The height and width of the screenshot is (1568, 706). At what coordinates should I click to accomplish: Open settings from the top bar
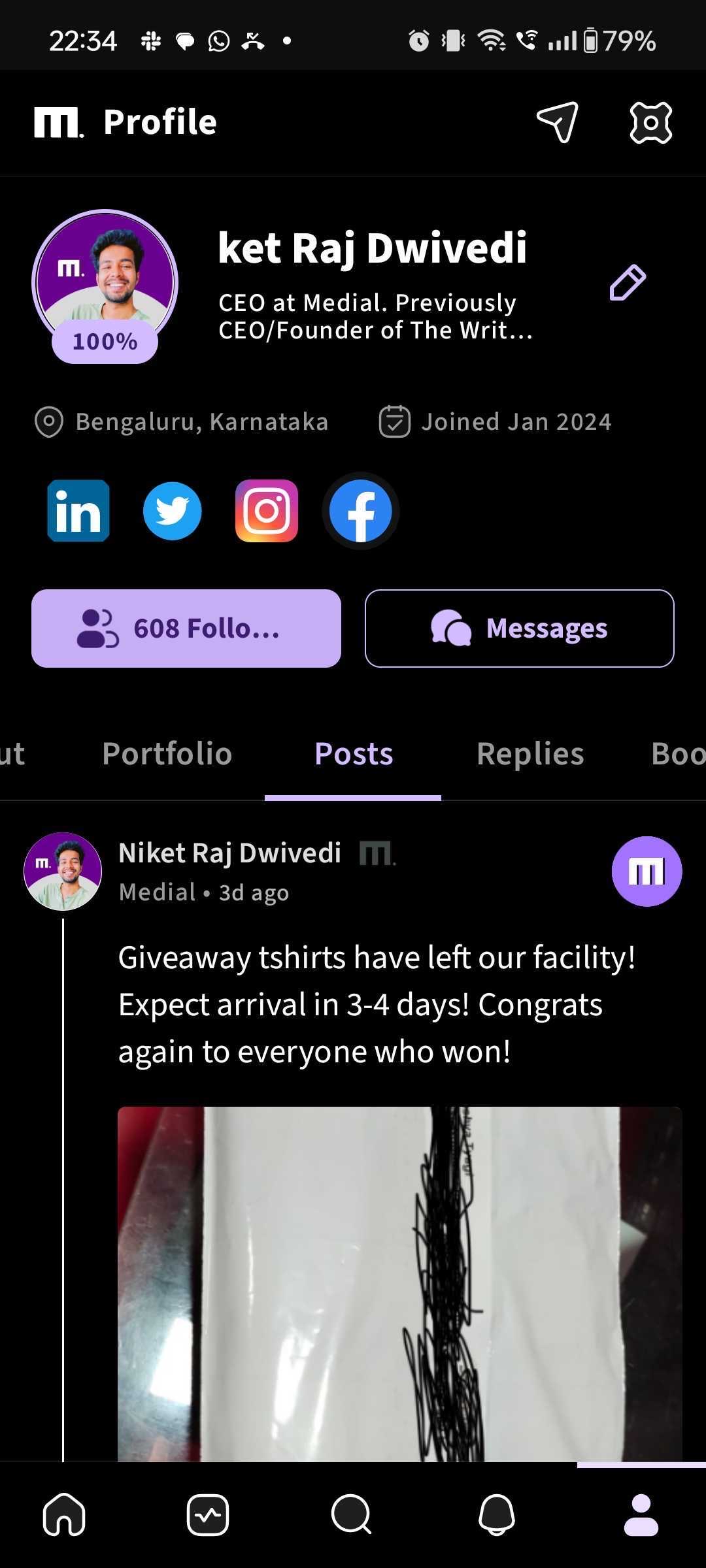tap(650, 122)
